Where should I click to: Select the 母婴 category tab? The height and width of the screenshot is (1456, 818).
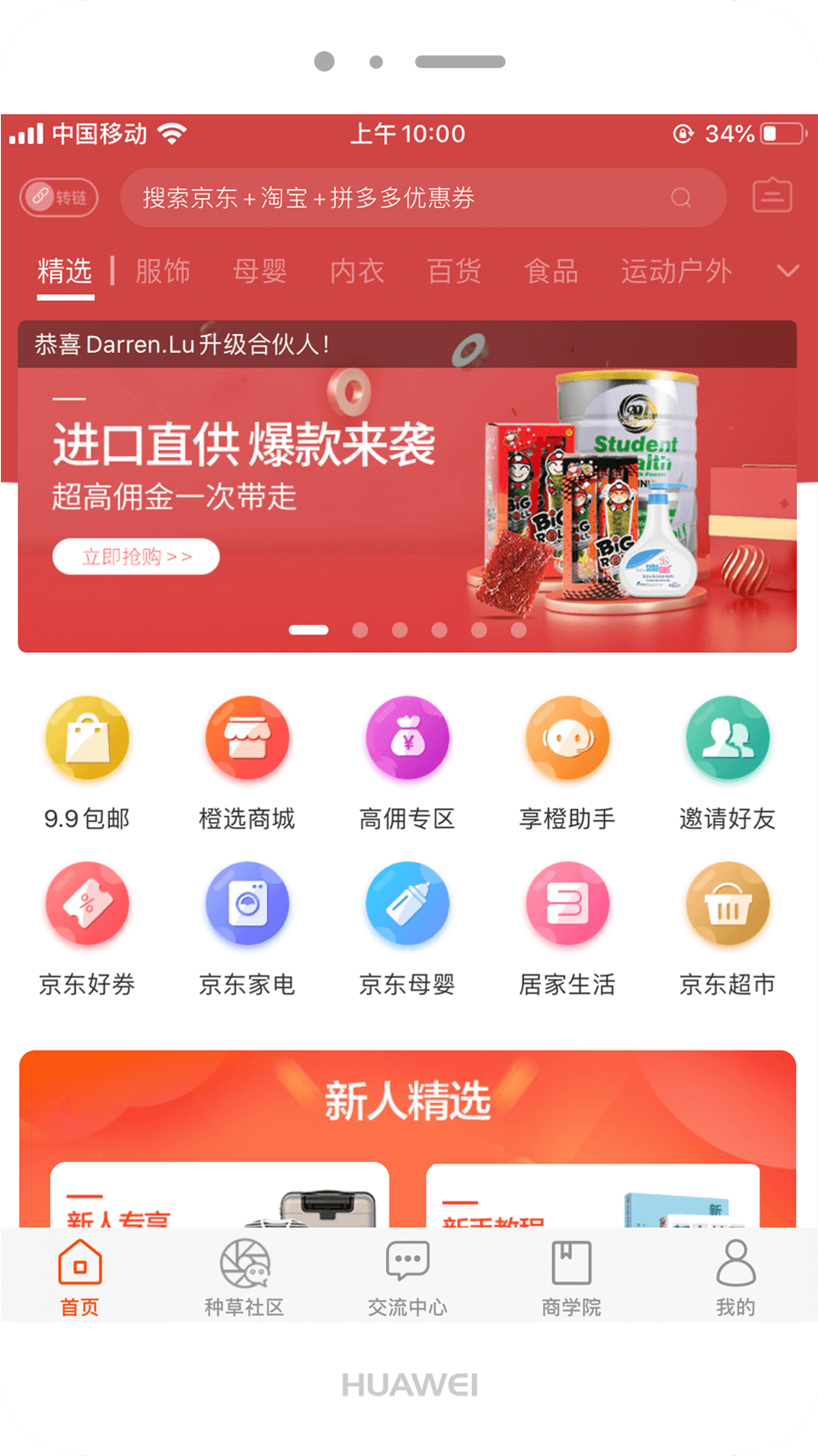point(260,271)
